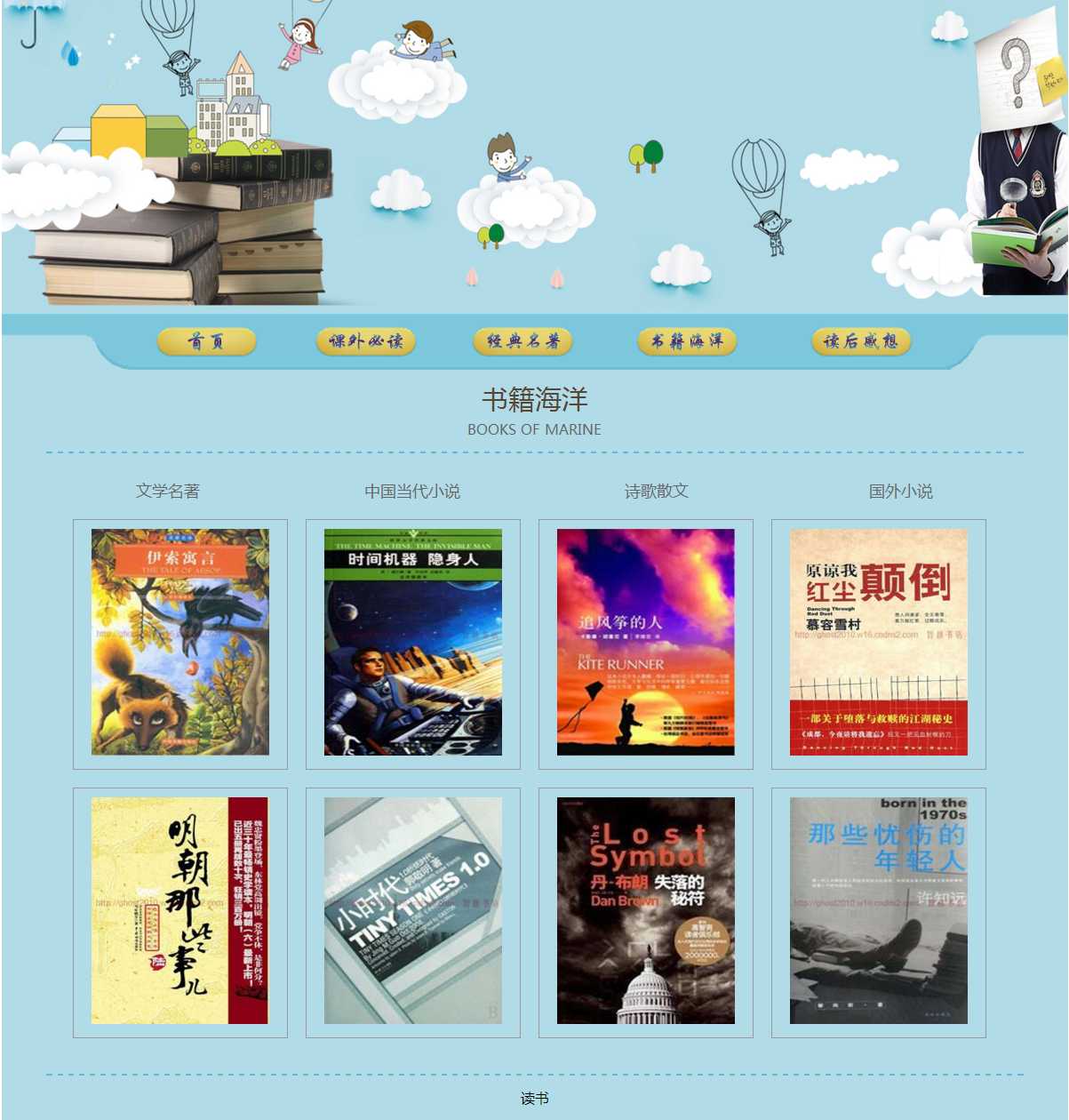Select the 书籍海洋 nav button

pos(687,341)
